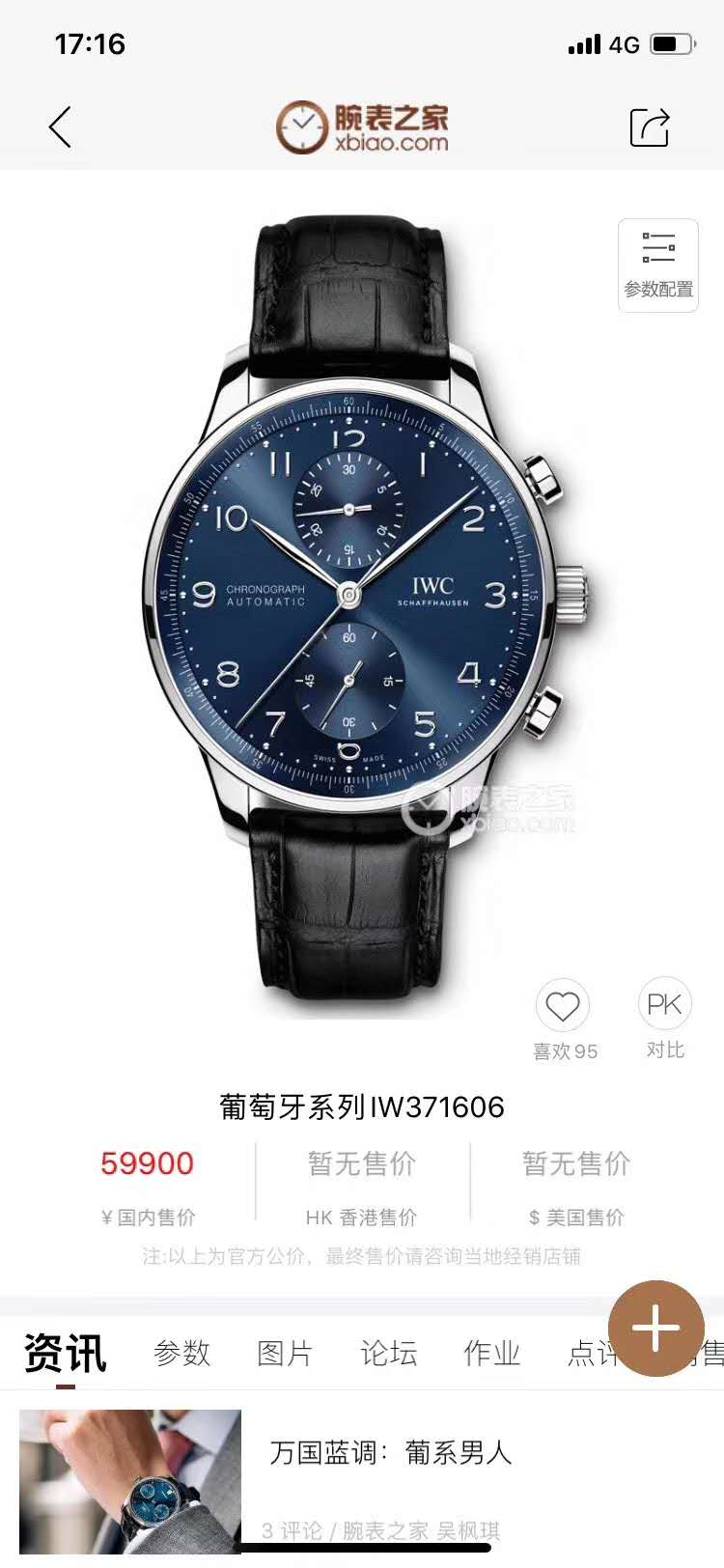Image resolution: width=724 pixels, height=1568 pixels.
Task: Add watch to PK 对比 comparison
Action: (x=665, y=1005)
